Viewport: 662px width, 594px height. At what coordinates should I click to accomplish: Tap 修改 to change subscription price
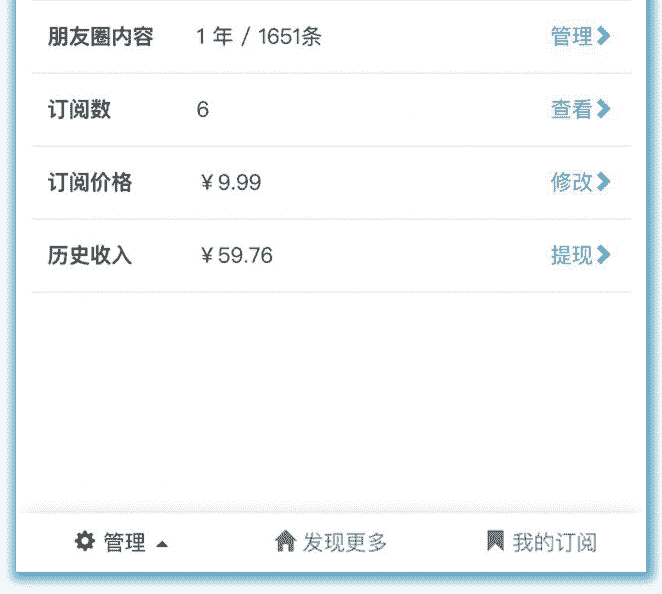(580, 182)
